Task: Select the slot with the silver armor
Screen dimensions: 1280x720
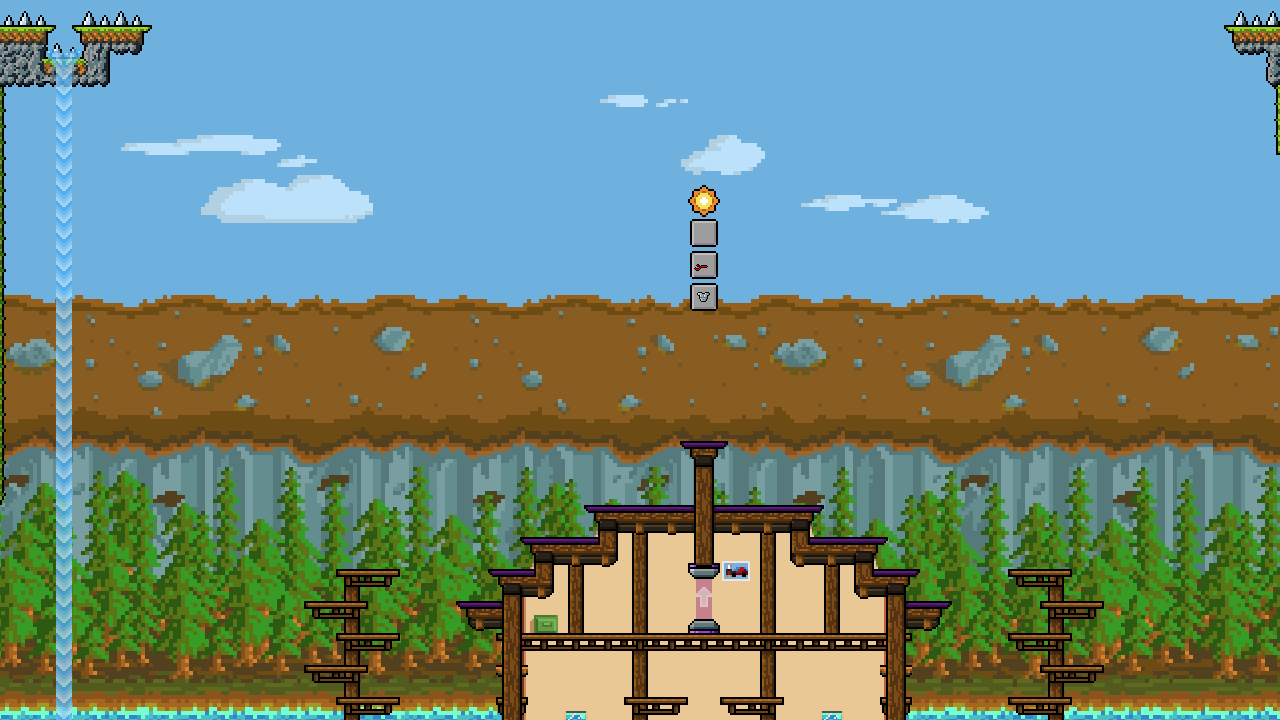Action: 704,297
